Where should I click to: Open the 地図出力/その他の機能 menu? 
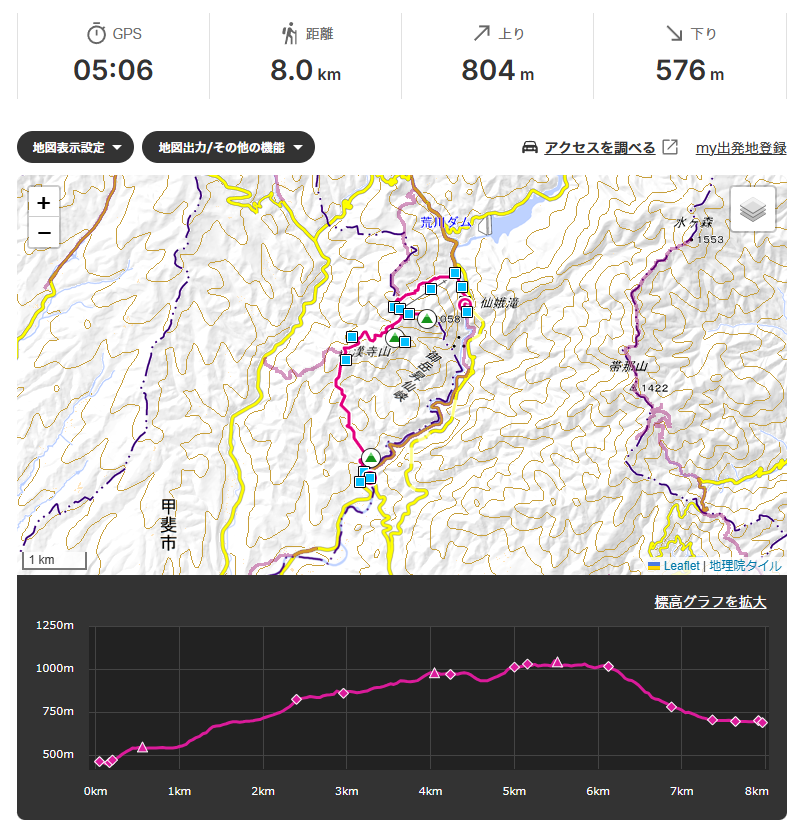point(229,147)
